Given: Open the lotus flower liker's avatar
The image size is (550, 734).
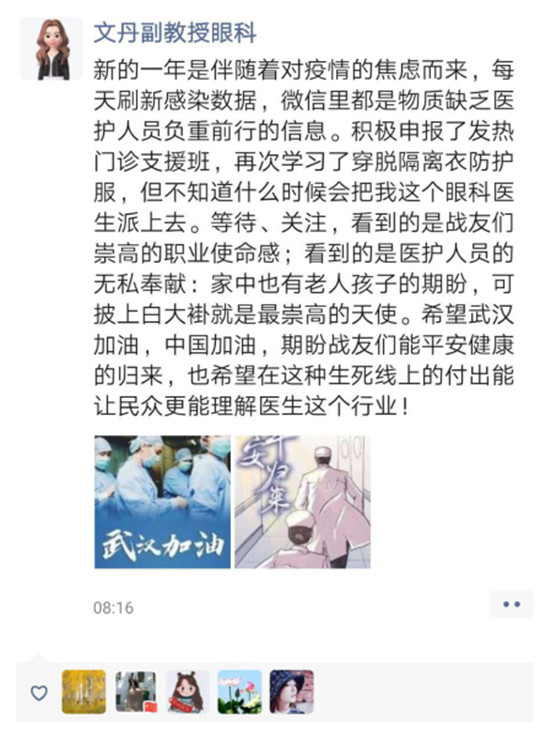Looking at the screenshot, I should point(240,692).
